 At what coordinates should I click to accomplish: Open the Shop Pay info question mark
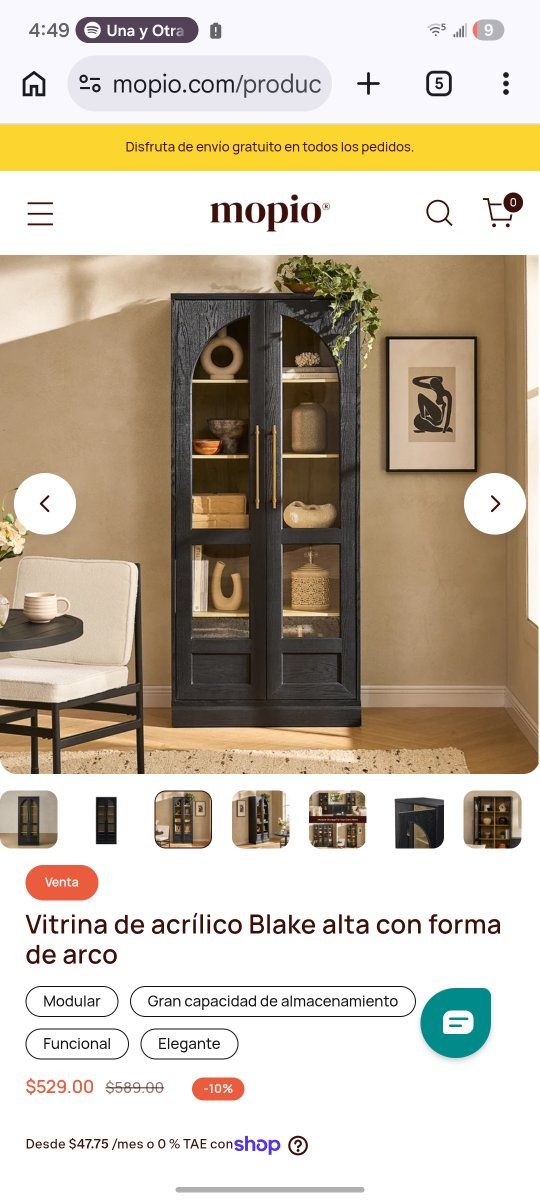tap(298, 1146)
